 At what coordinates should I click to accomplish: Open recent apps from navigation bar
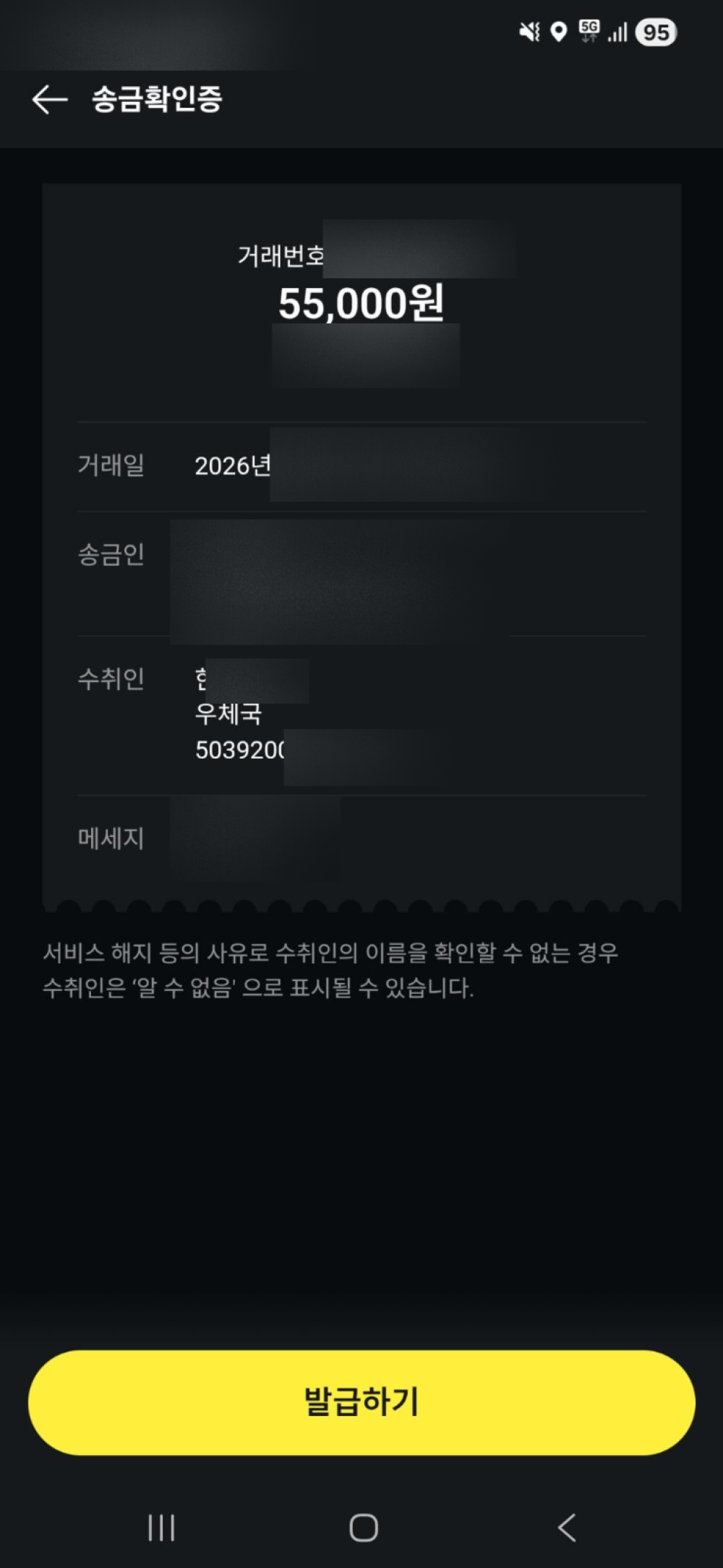(161, 1527)
